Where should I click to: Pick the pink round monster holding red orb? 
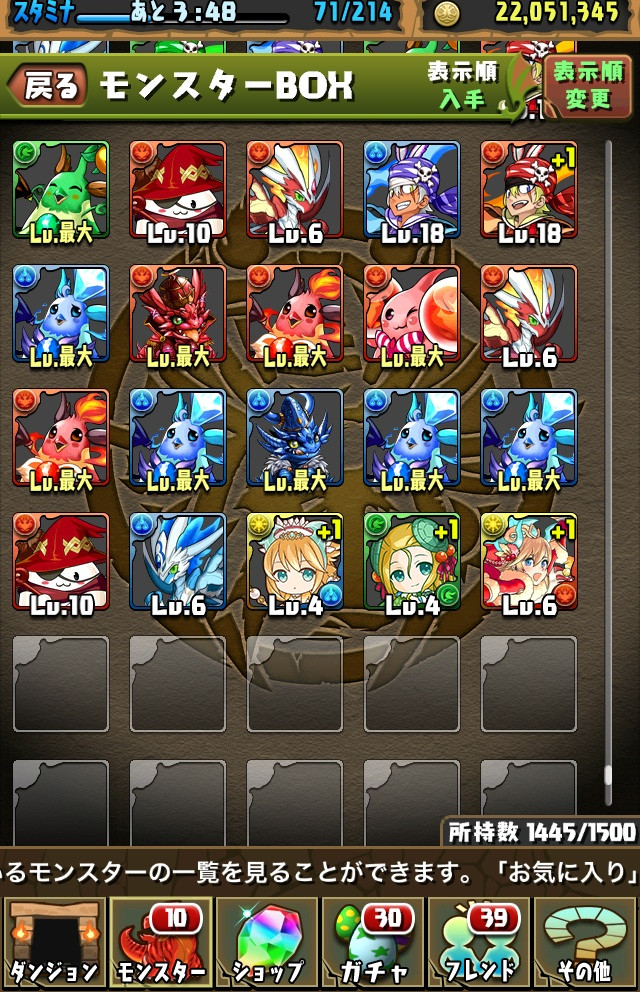(x=411, y=313)
